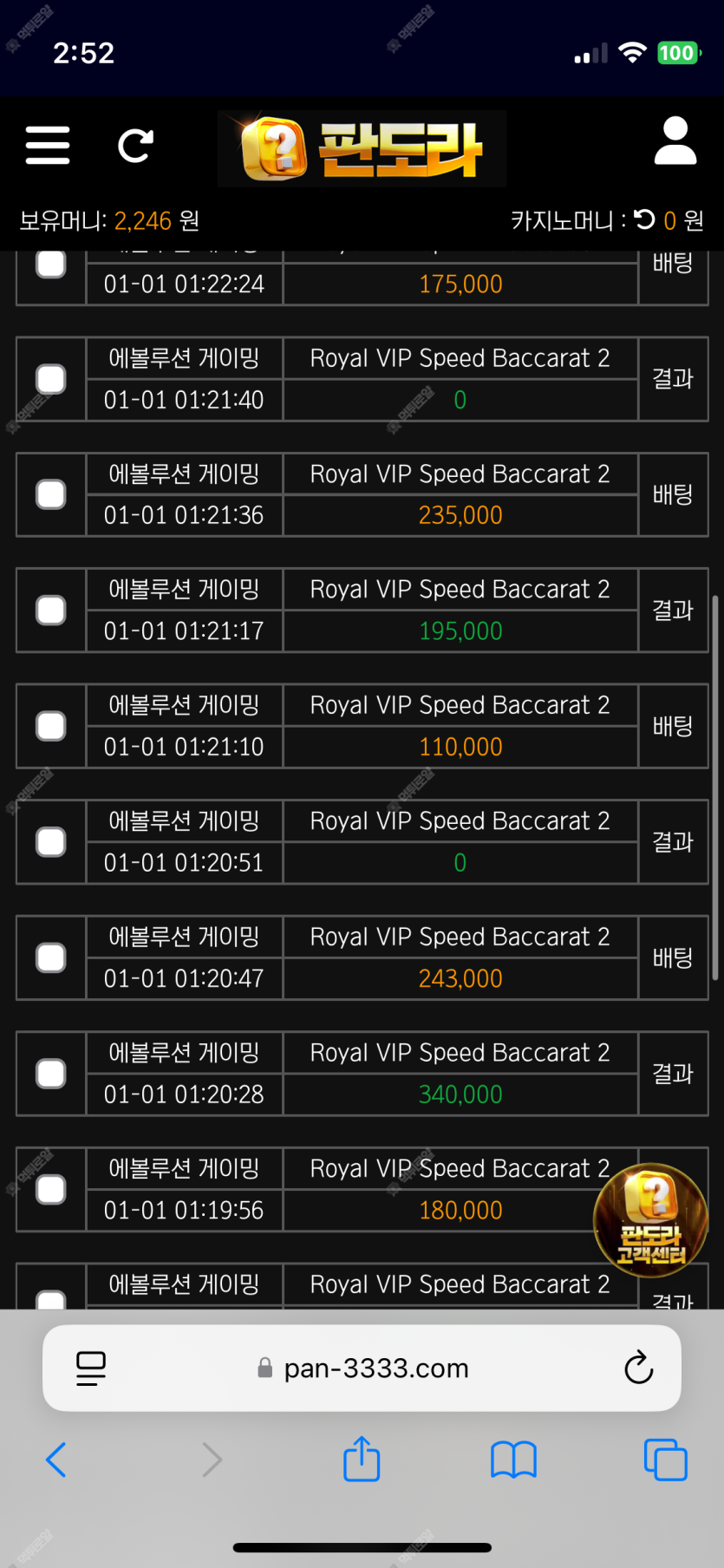The image size is (724, 1568).
Task: Tick the checkbox beside the 01:21:17 row
Action: [x=50, y=610]
